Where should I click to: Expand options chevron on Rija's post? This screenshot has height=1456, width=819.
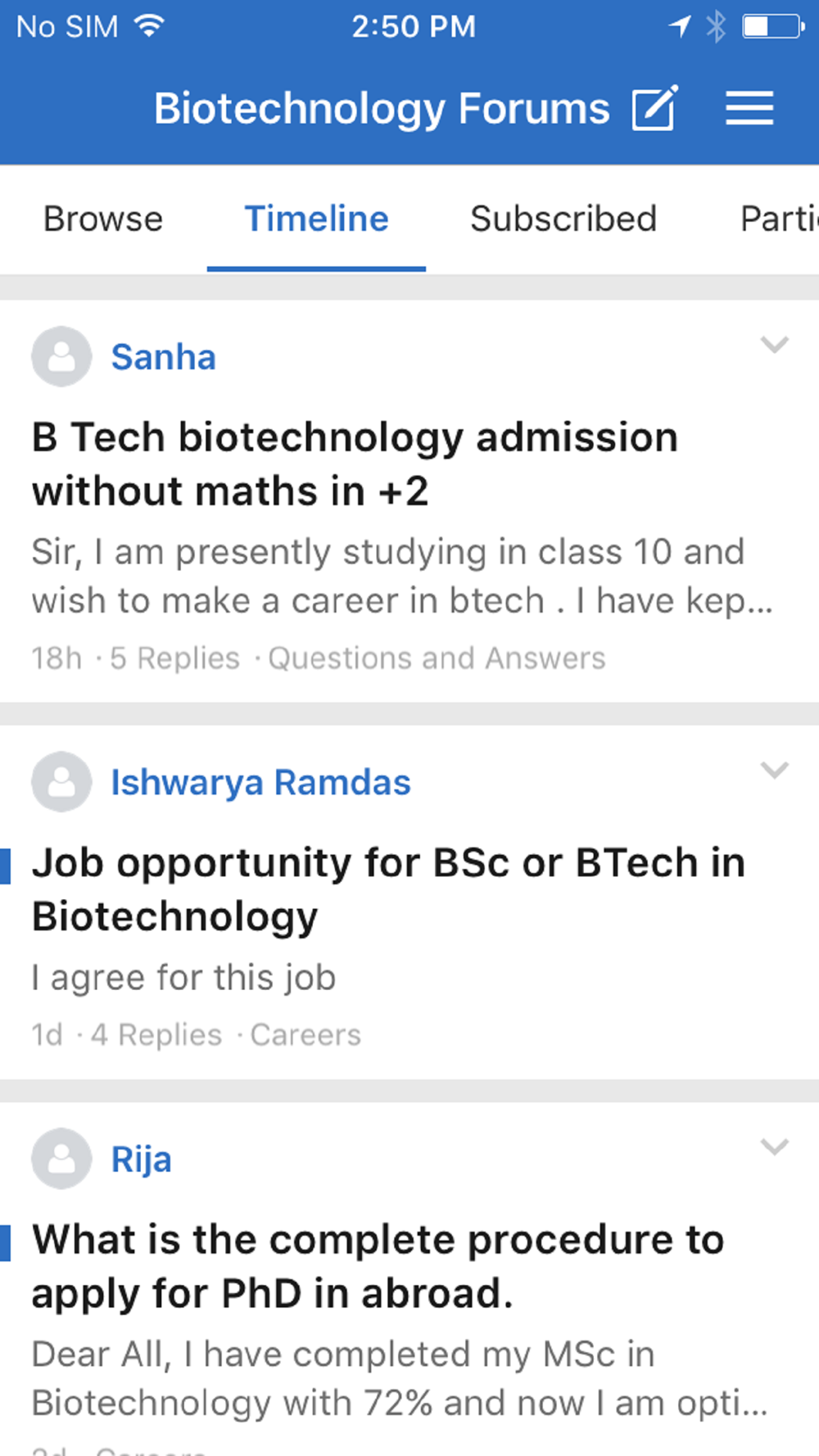[774, 1146]
